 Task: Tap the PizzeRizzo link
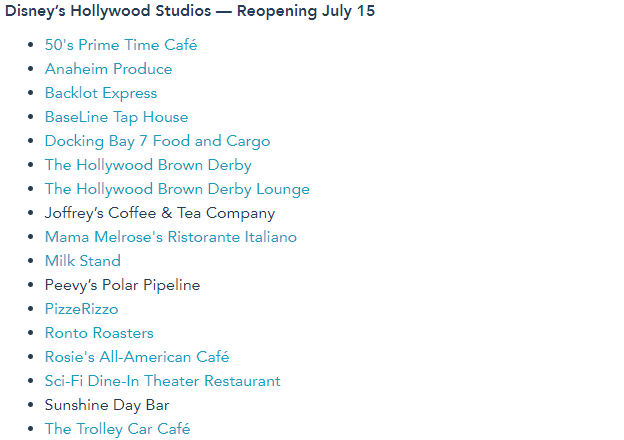pos(81,309)
